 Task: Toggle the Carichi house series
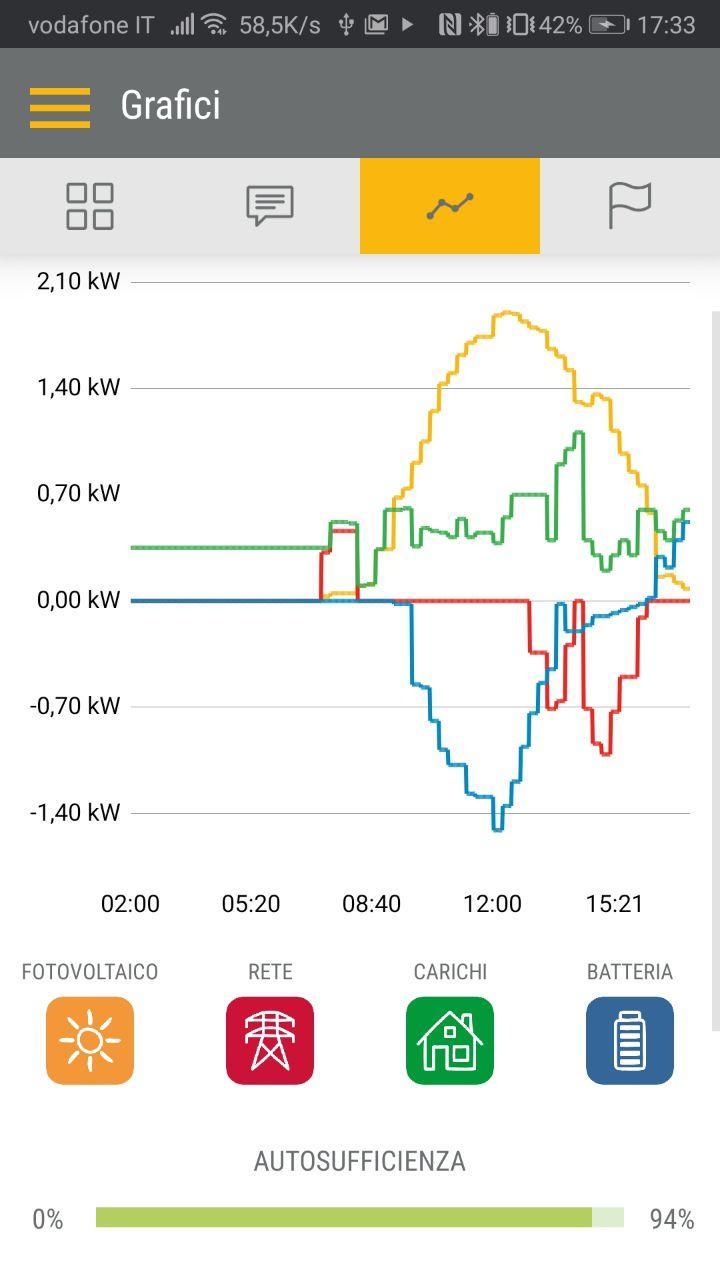[x=450, y=1040]
